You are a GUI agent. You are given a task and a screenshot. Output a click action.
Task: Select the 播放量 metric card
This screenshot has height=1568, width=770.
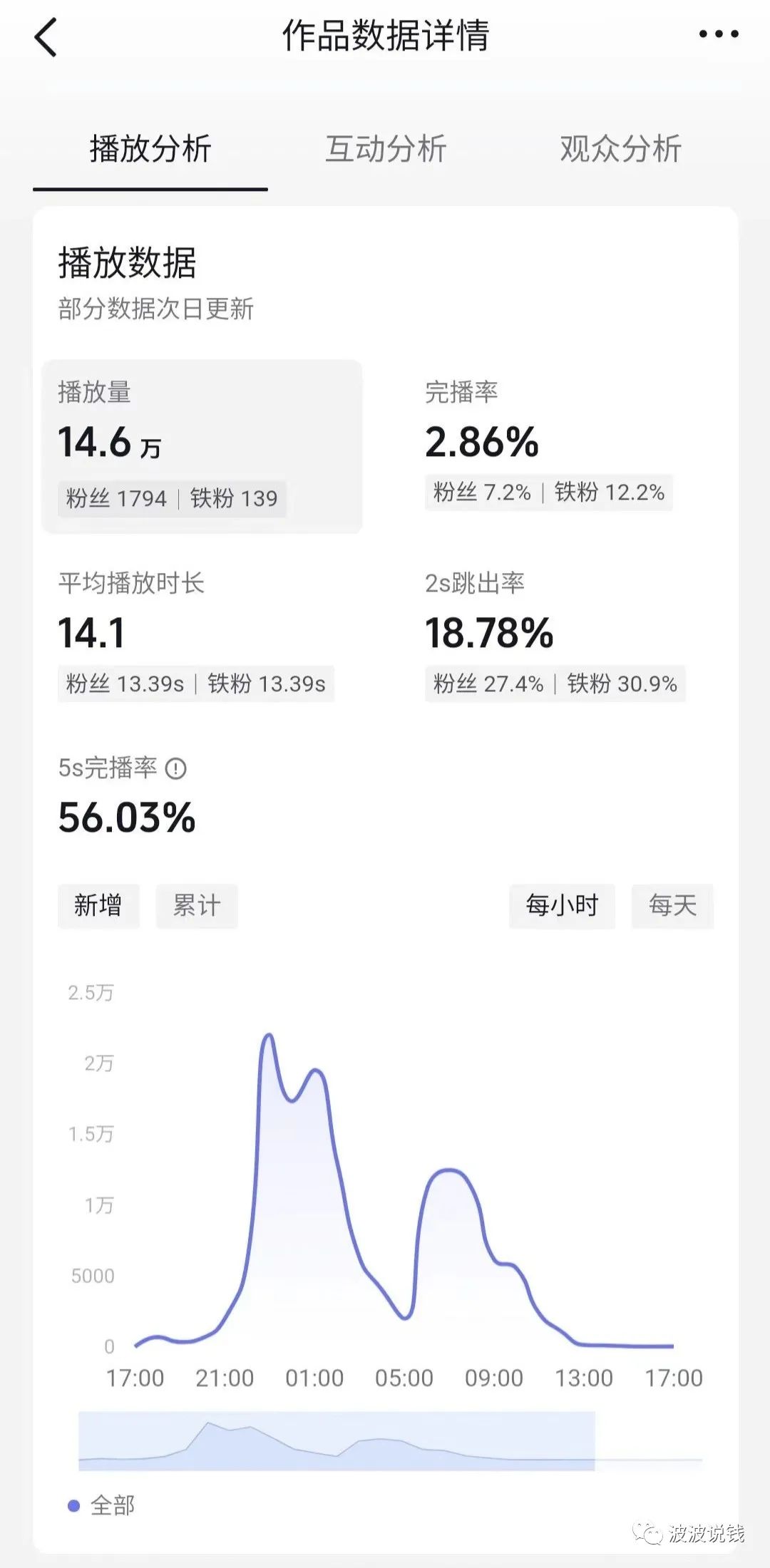coord(202,446)
